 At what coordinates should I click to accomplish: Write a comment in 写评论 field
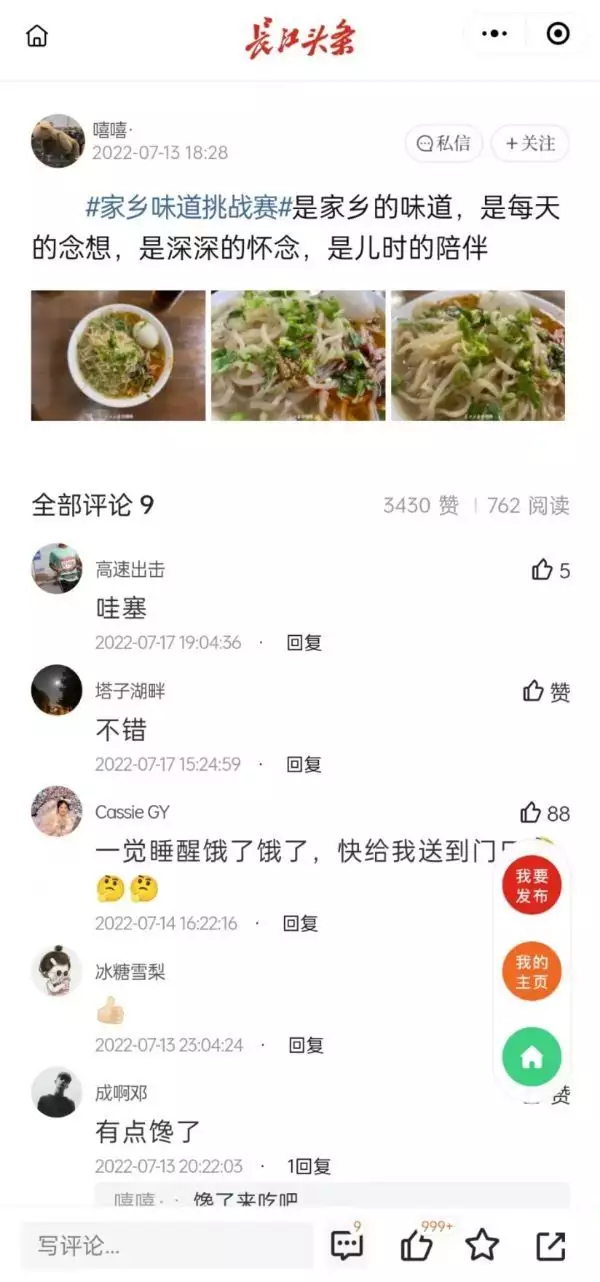pos(165,1246)
